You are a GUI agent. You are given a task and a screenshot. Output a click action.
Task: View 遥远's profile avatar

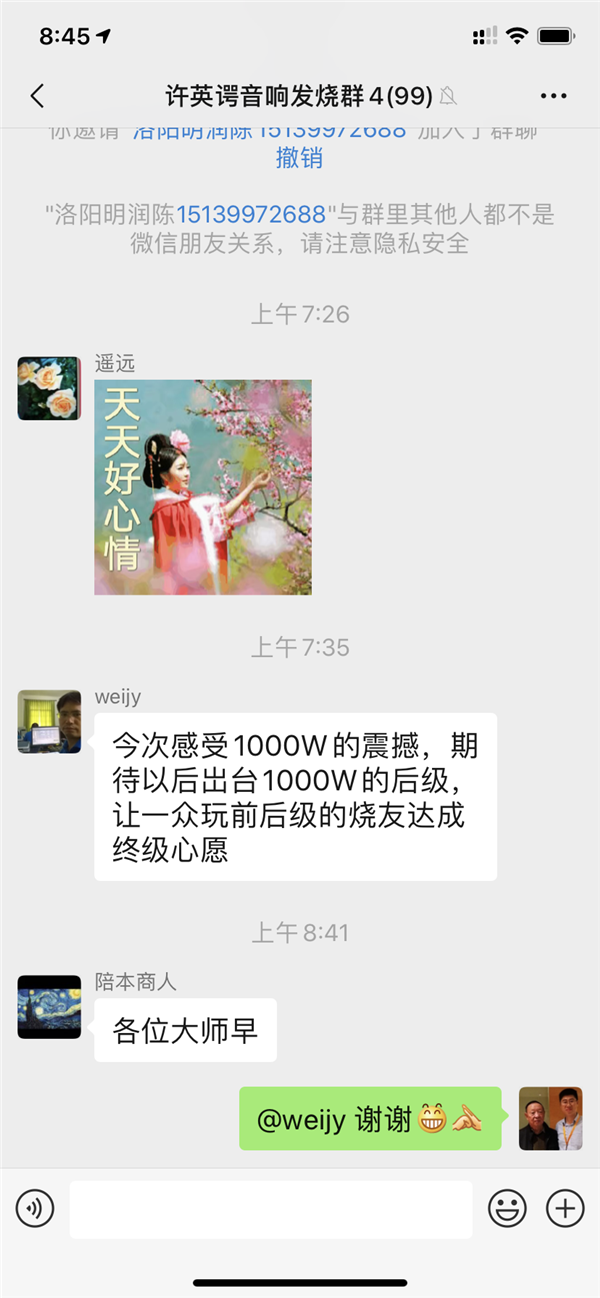49,388
